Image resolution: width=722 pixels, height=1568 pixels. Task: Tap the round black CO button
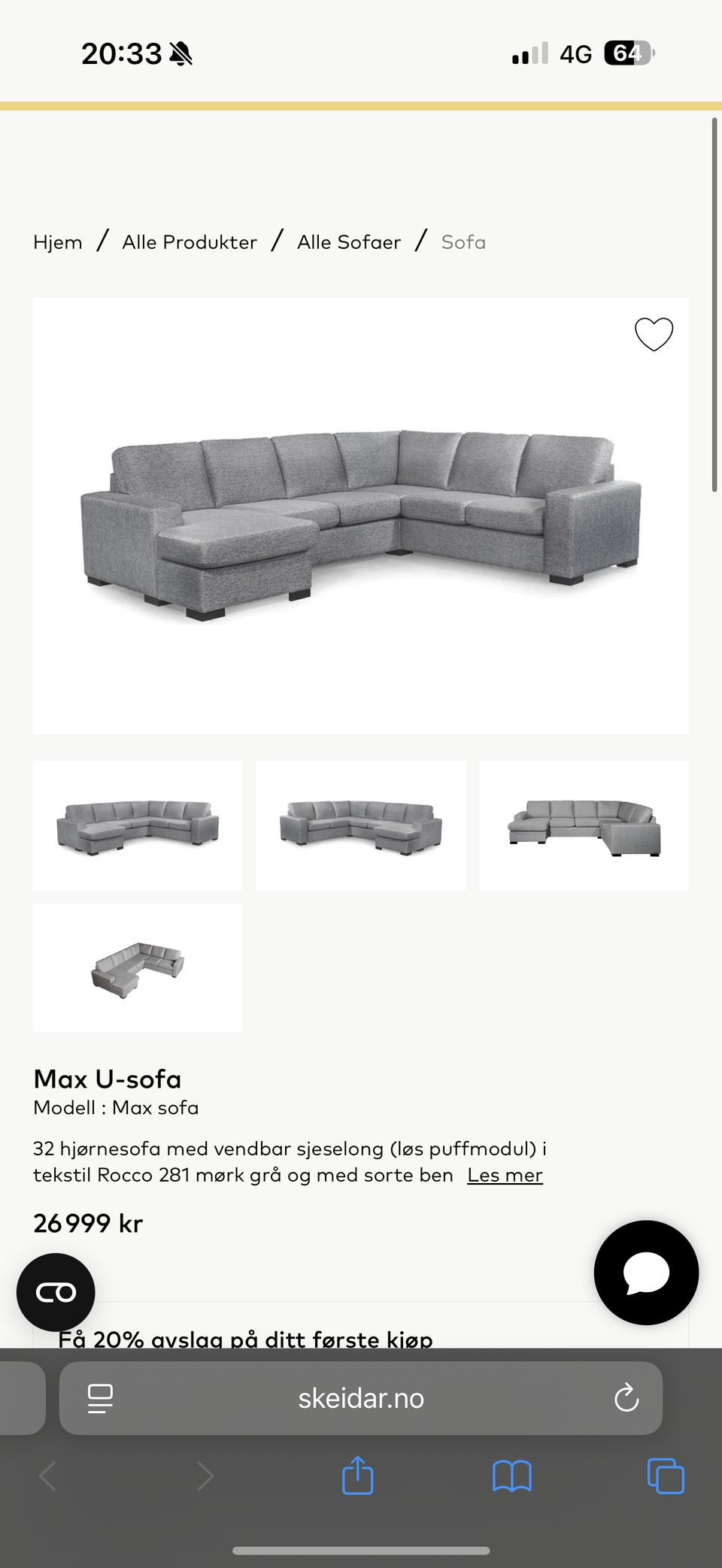click(56, 1292)
